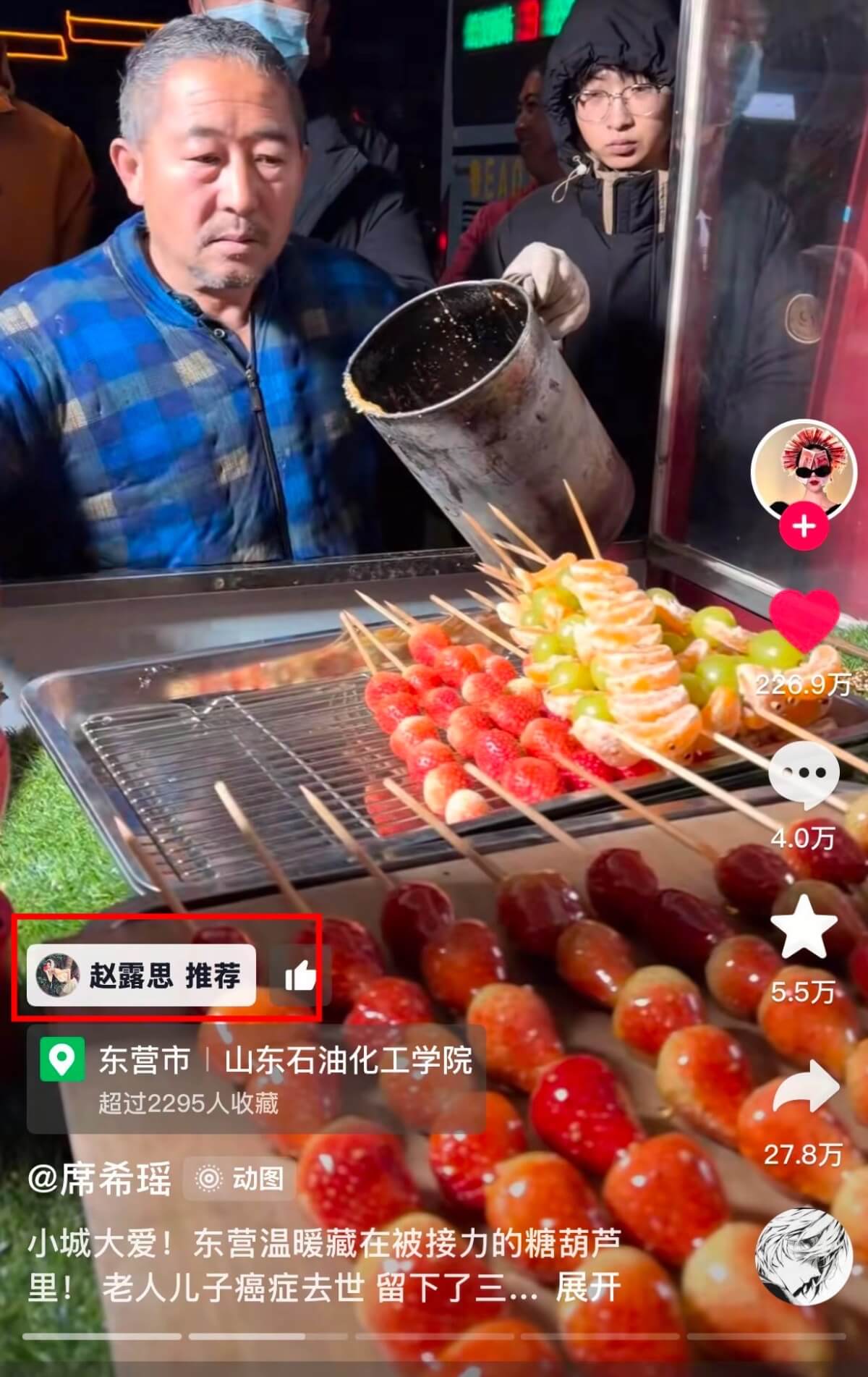Like this video with the heart
868x1377 pixels.
coord(804,621)
